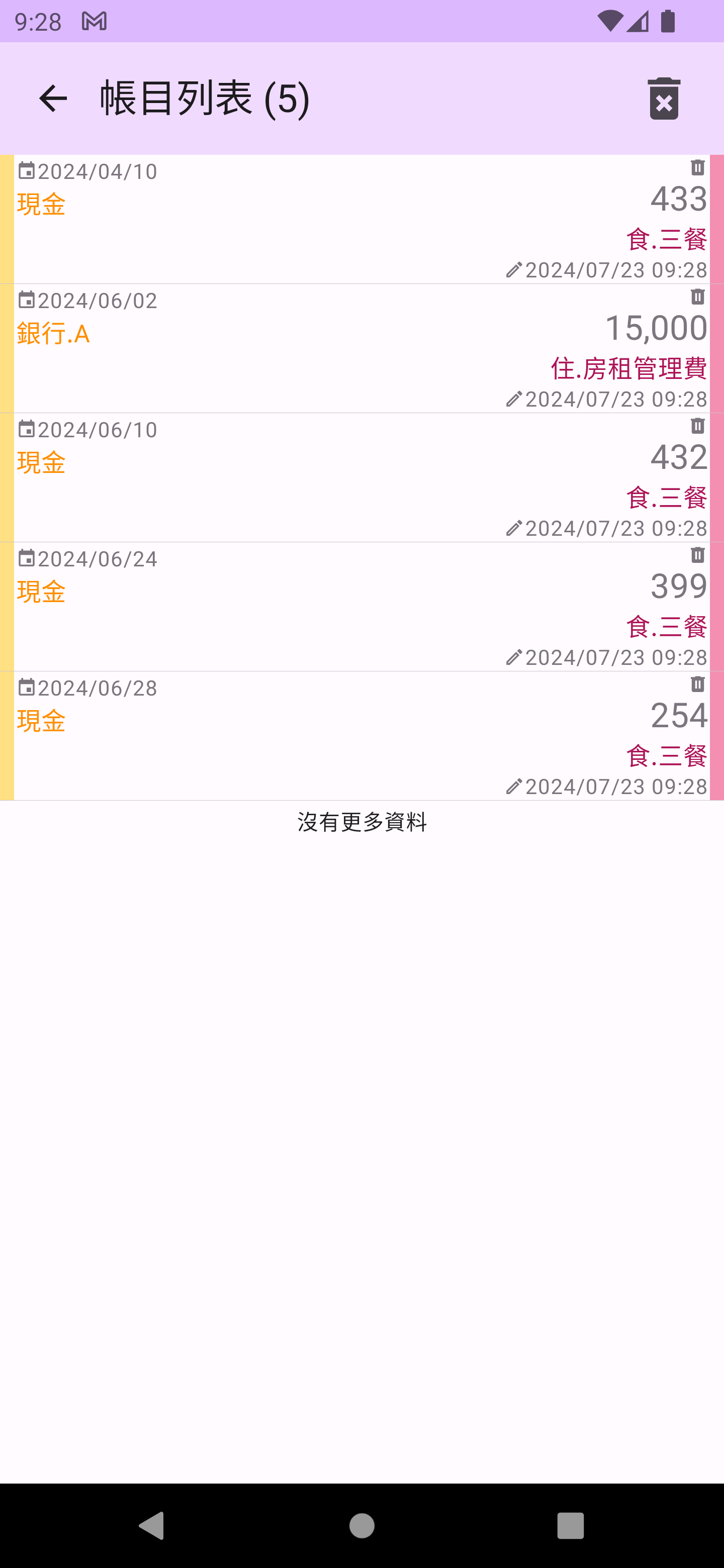Tap the delete-all trash icon in the app bar
This screenshot has width=724, height=1568.
pos(664,99)
